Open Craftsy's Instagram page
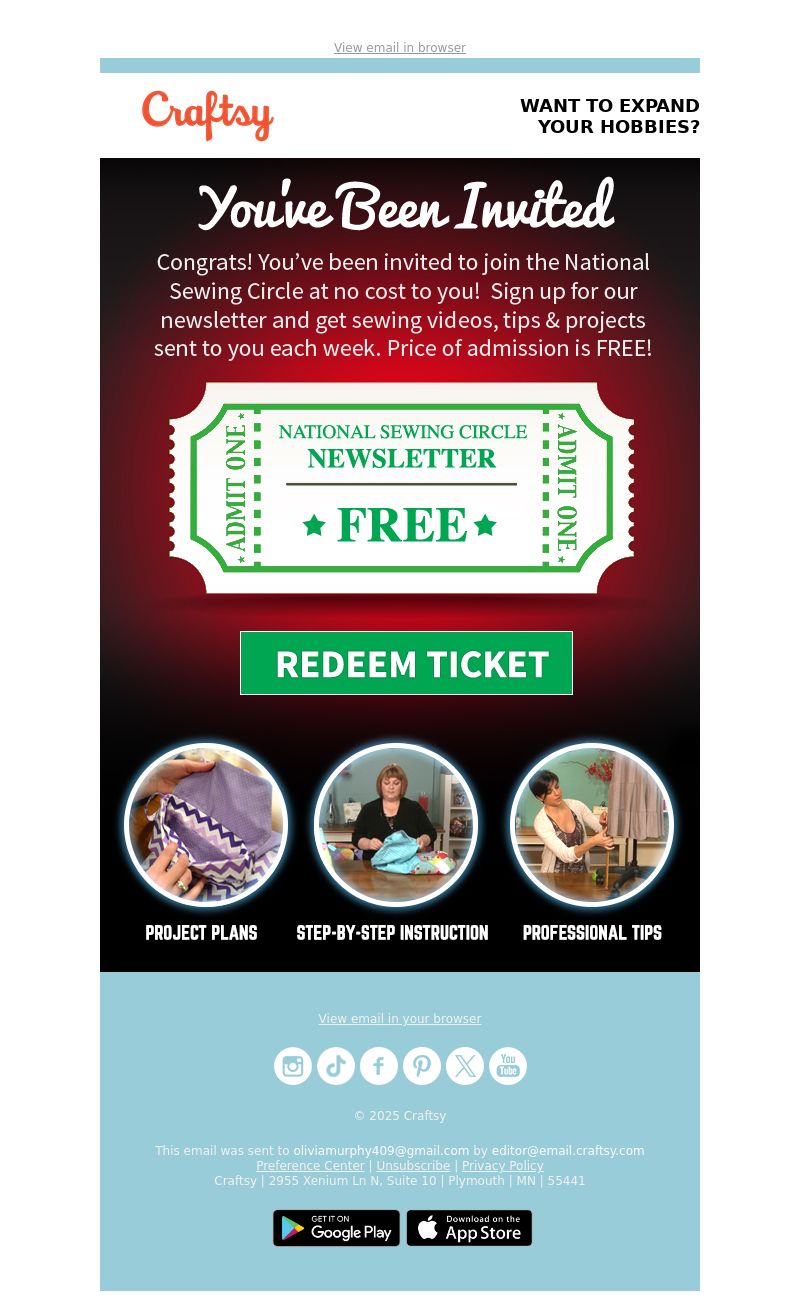800x1310 pixels. [x=293, y=1066]
